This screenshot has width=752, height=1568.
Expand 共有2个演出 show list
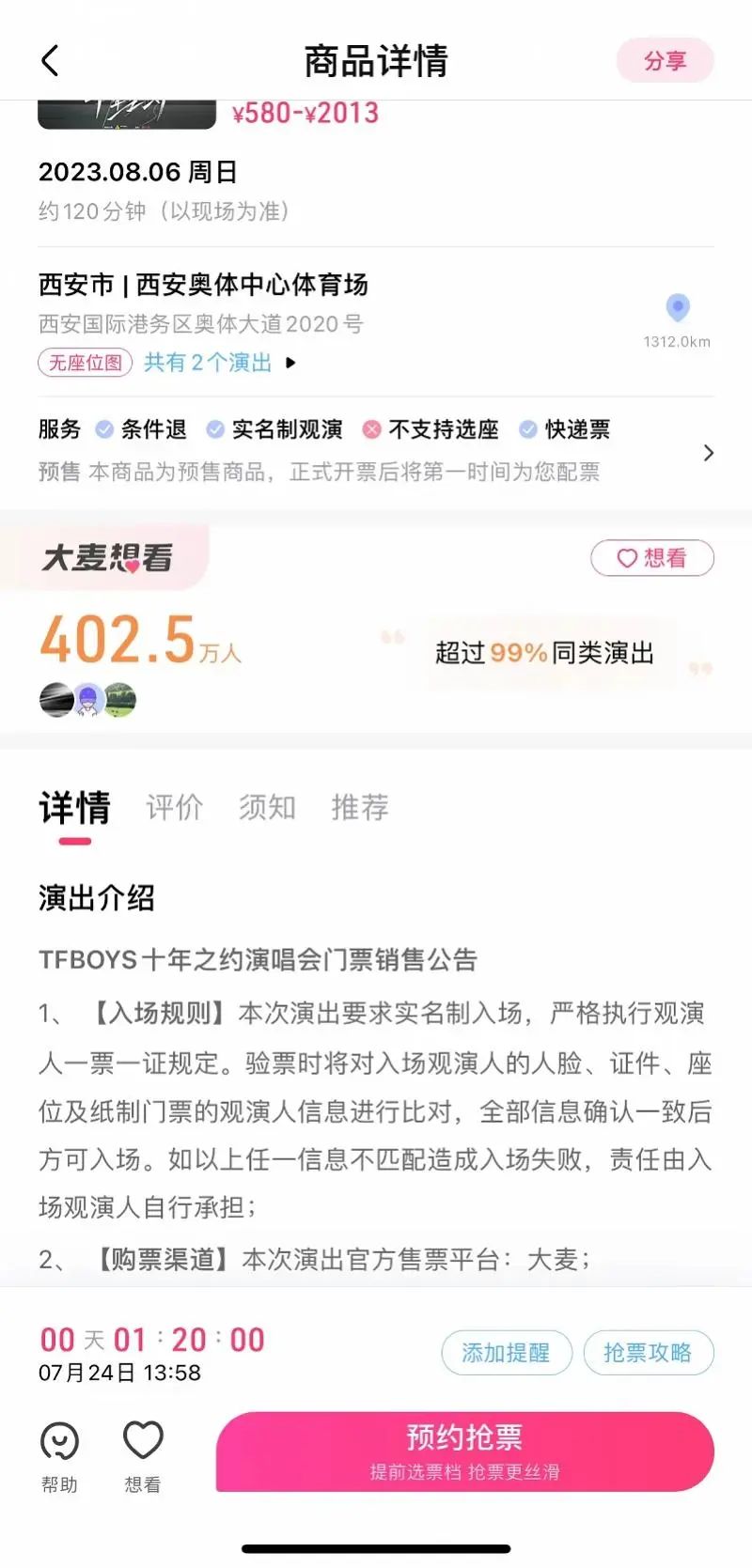pyautogui.click(x=219, y=363)
